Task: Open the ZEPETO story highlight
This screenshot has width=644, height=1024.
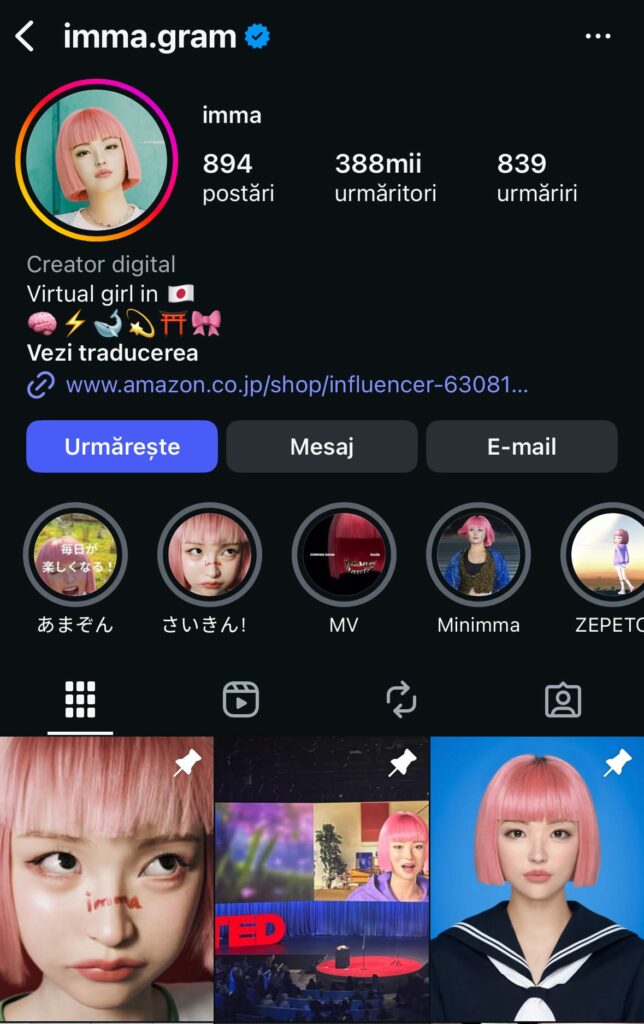Action: coord(610,554)
